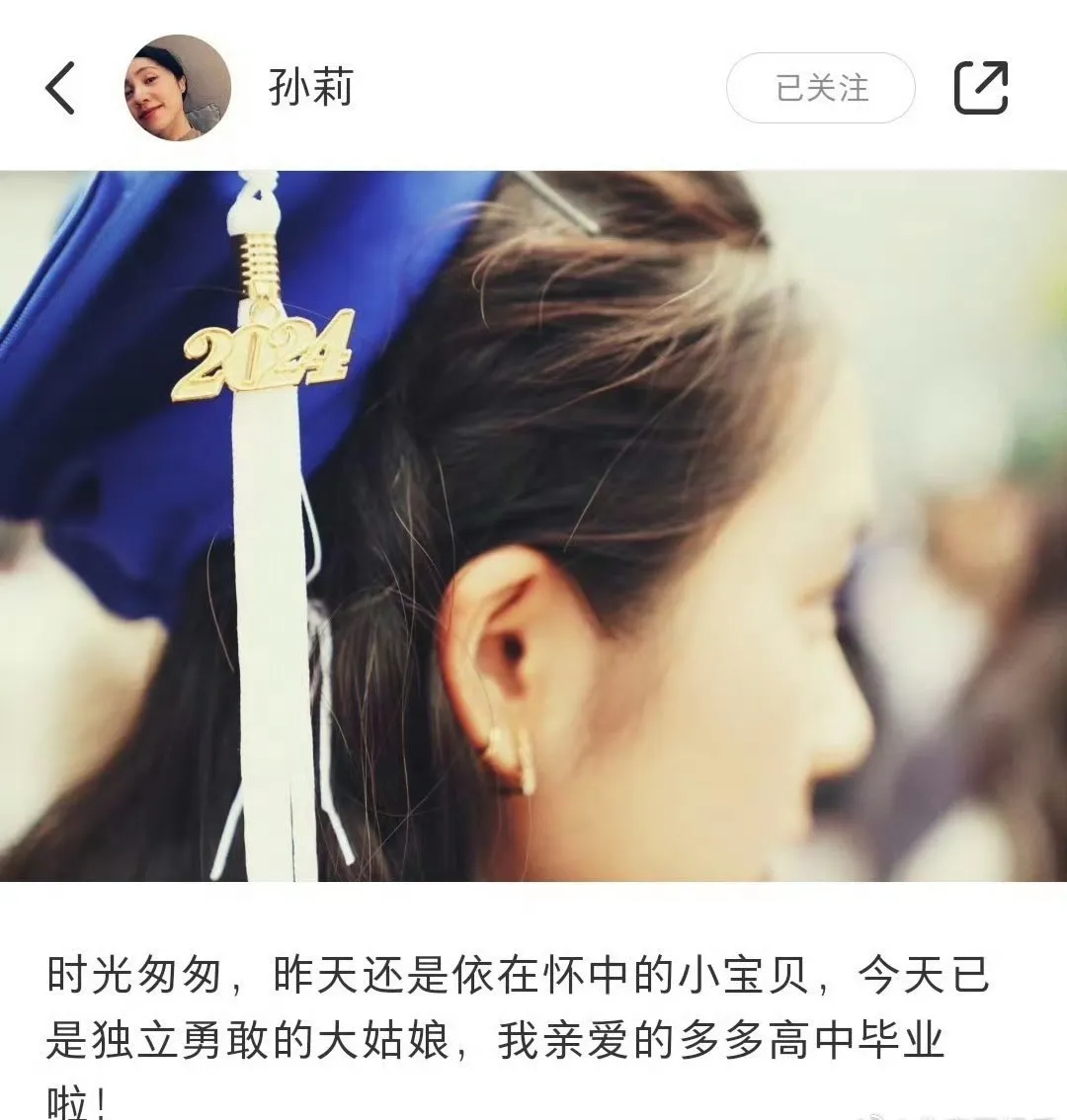This screenshot has width=1067, height=1120.
Task: Open 孙莉's profile avatar
Action: pos(178,88)
